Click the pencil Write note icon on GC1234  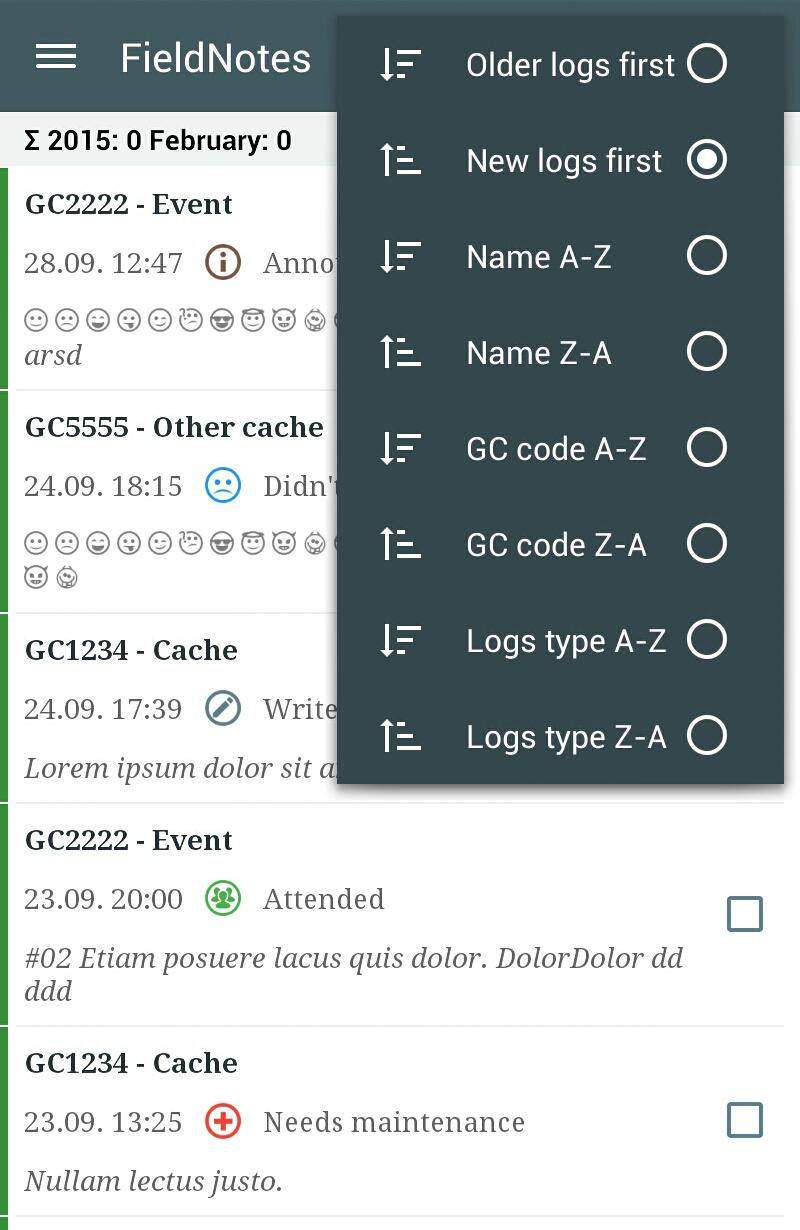pos(224,709)
